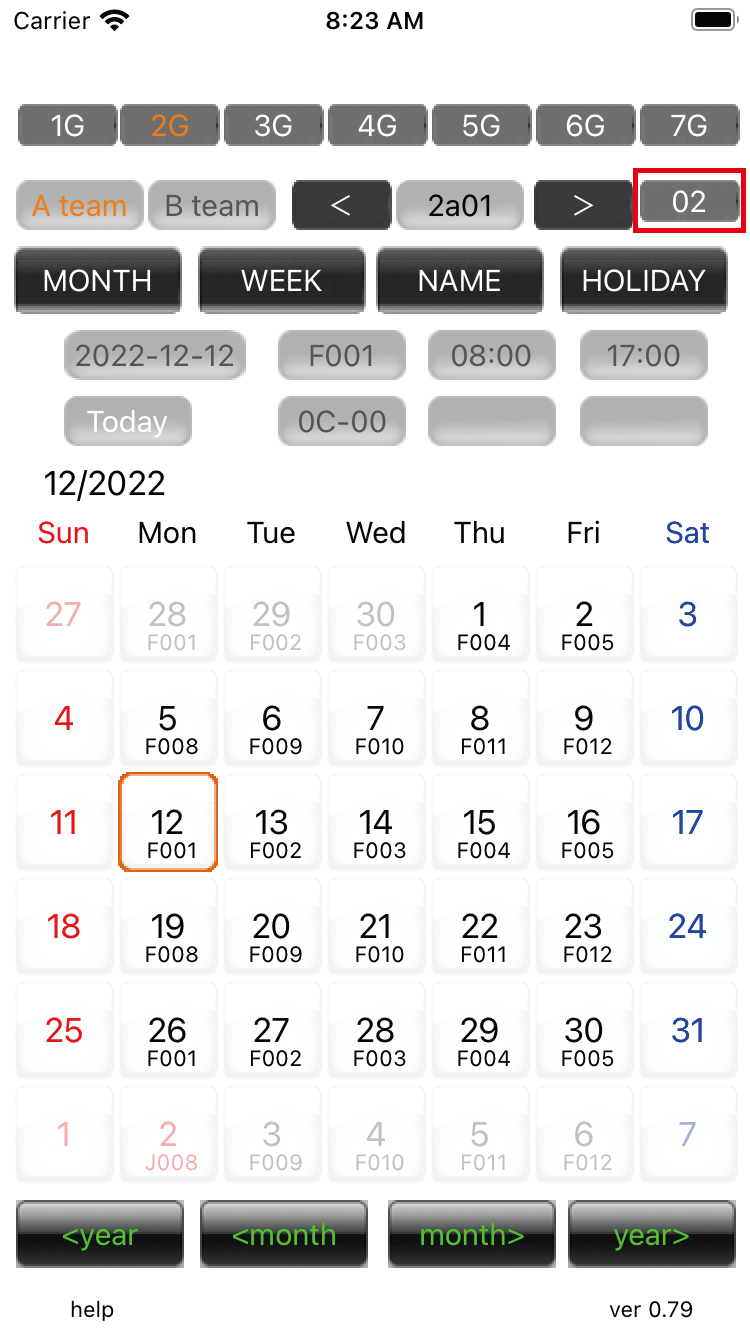This screenshot has height=1334, width=750.
Task: Go back one year with <year
Action: [100, 1235]
